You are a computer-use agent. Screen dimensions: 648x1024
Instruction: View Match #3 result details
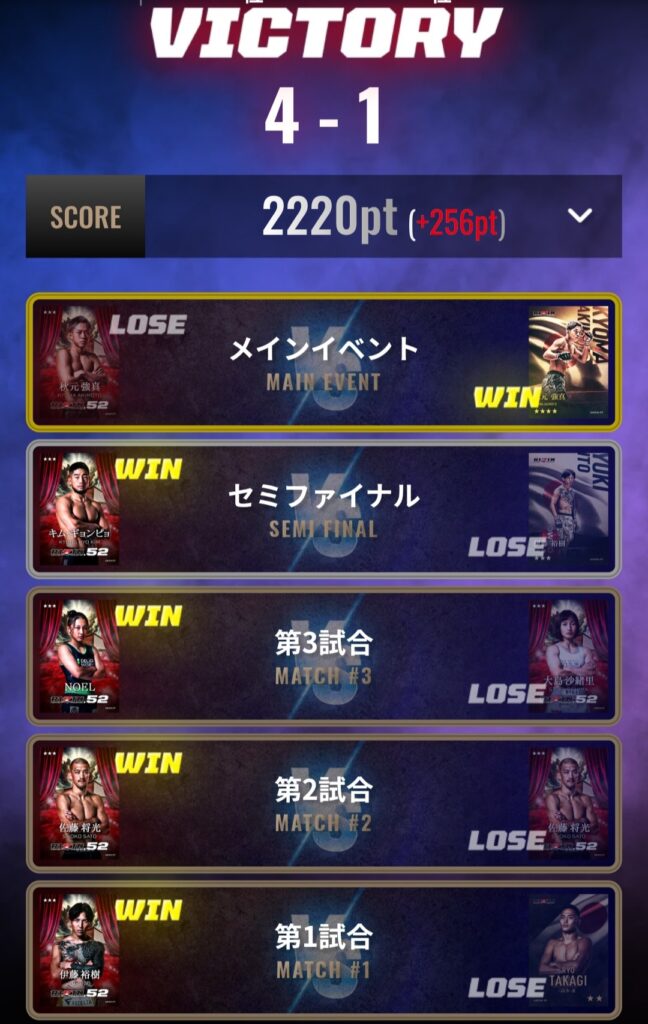point(324,656)
